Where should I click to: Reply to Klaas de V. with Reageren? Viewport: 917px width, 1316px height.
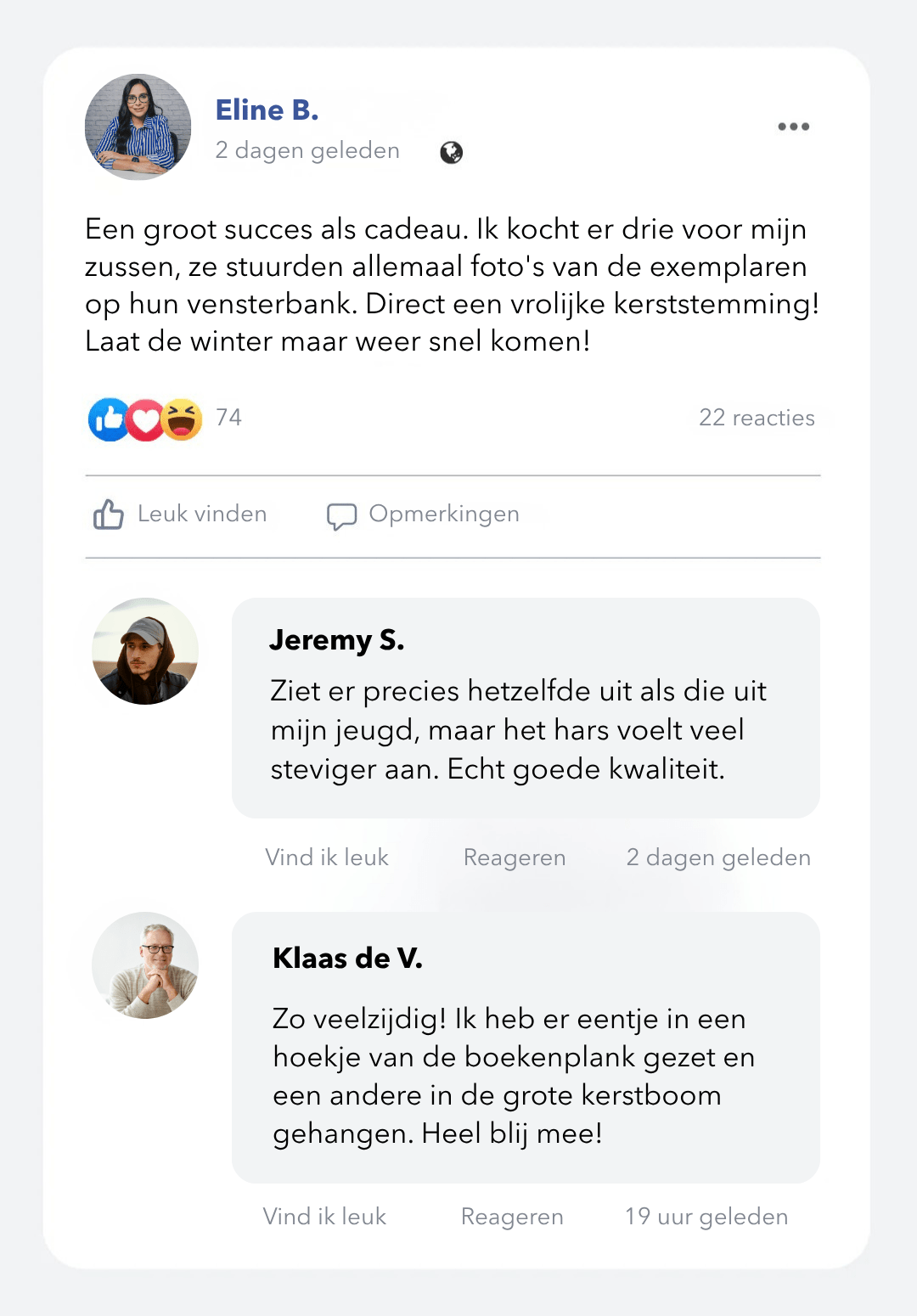512,1217
